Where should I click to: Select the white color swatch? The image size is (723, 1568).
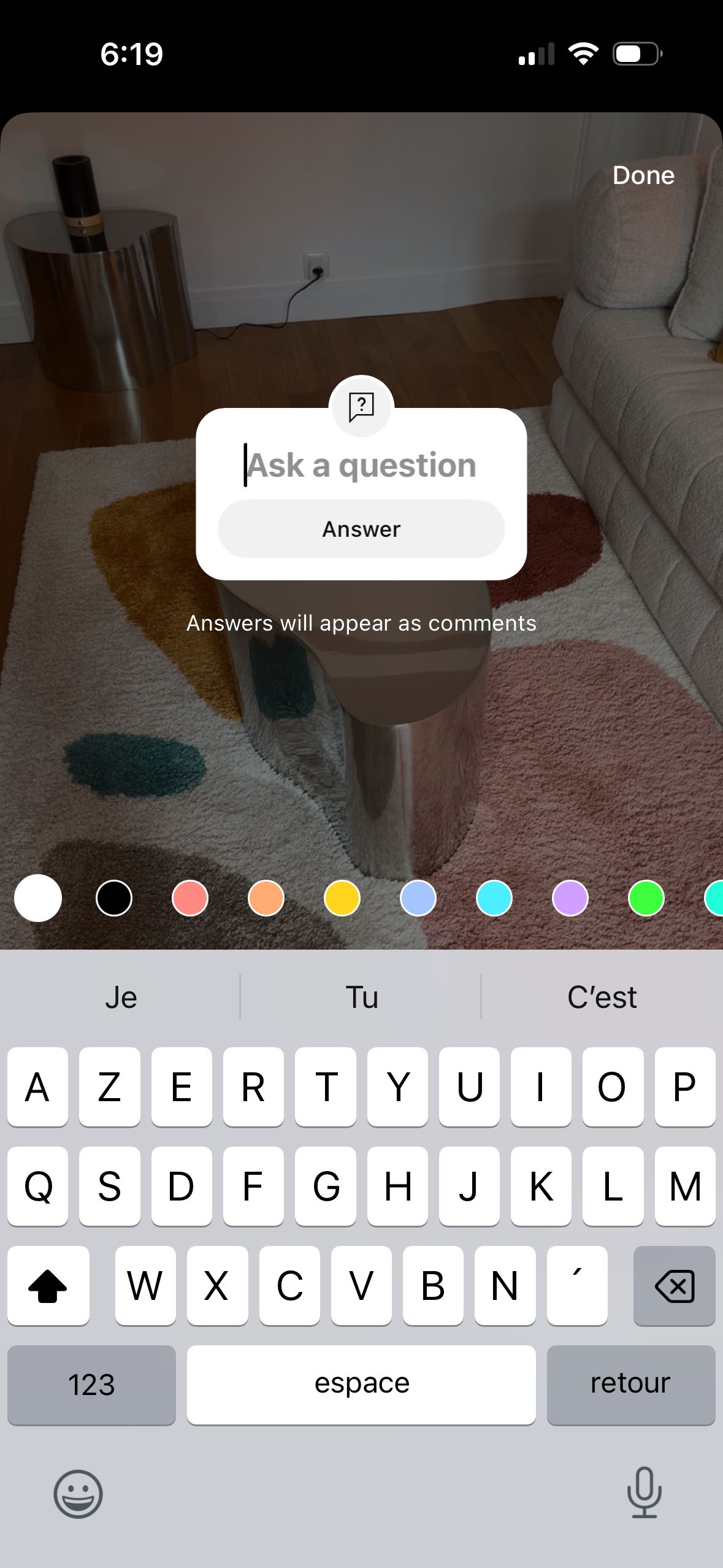(38, 898)
